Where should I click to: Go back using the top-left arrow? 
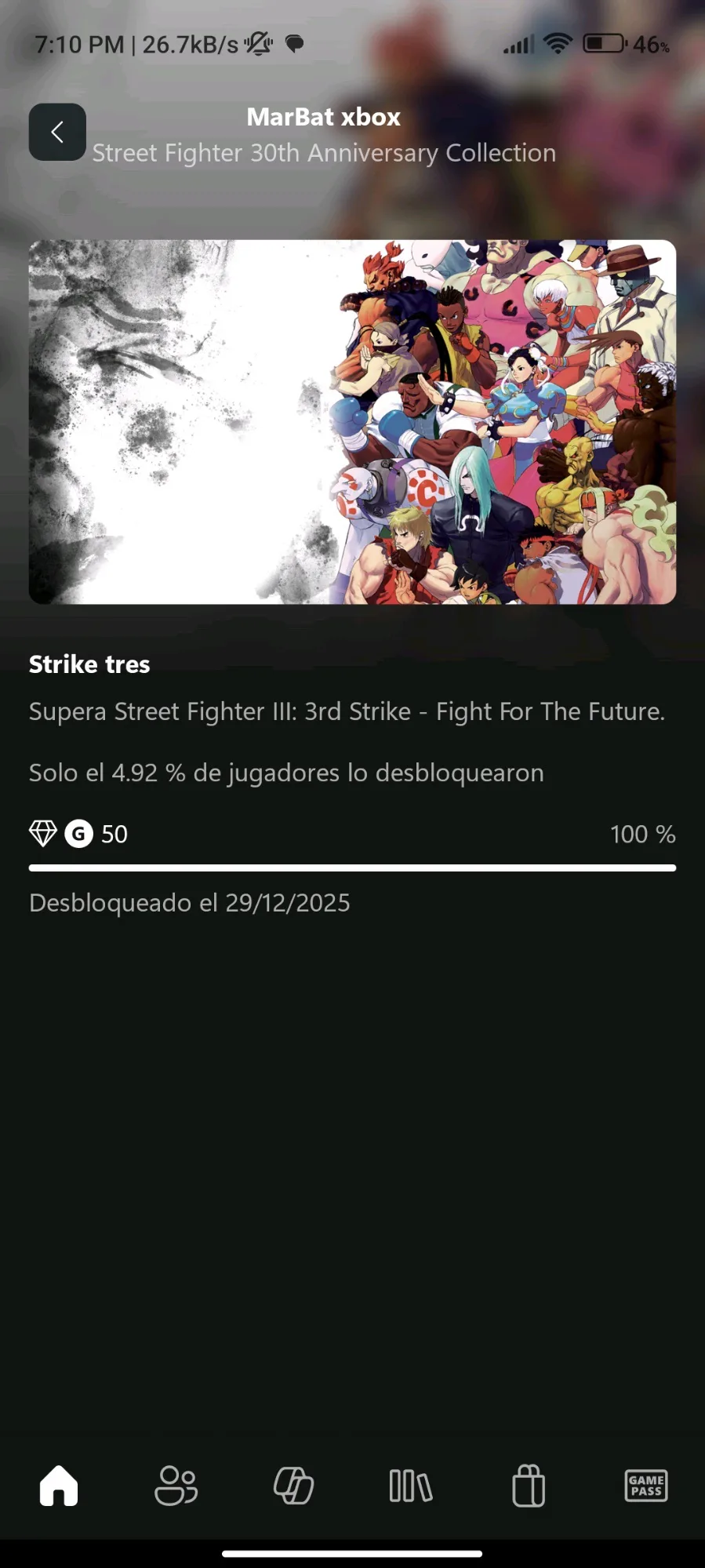click(57, 132)
